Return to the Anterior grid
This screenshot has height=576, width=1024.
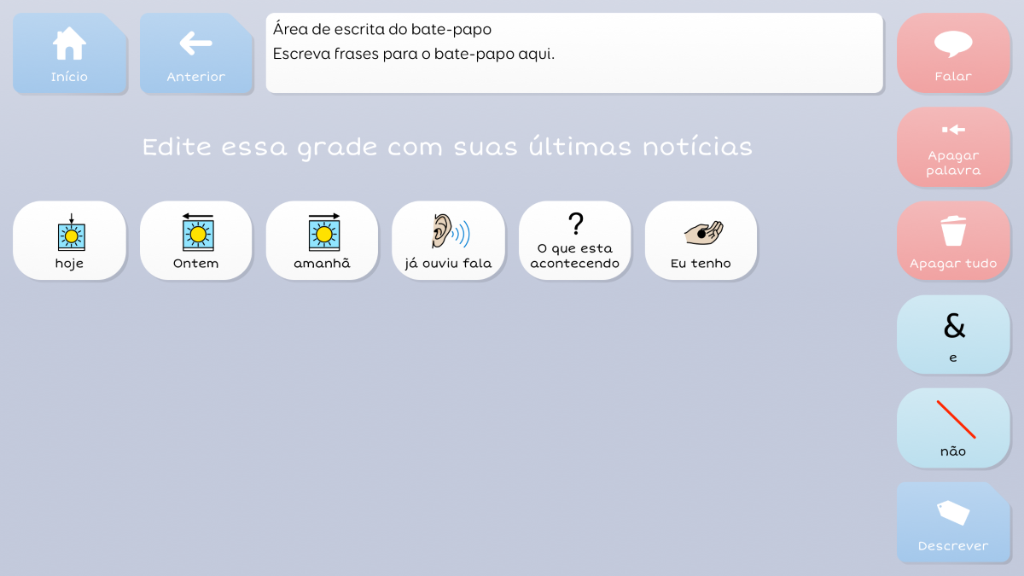[196, 54]
